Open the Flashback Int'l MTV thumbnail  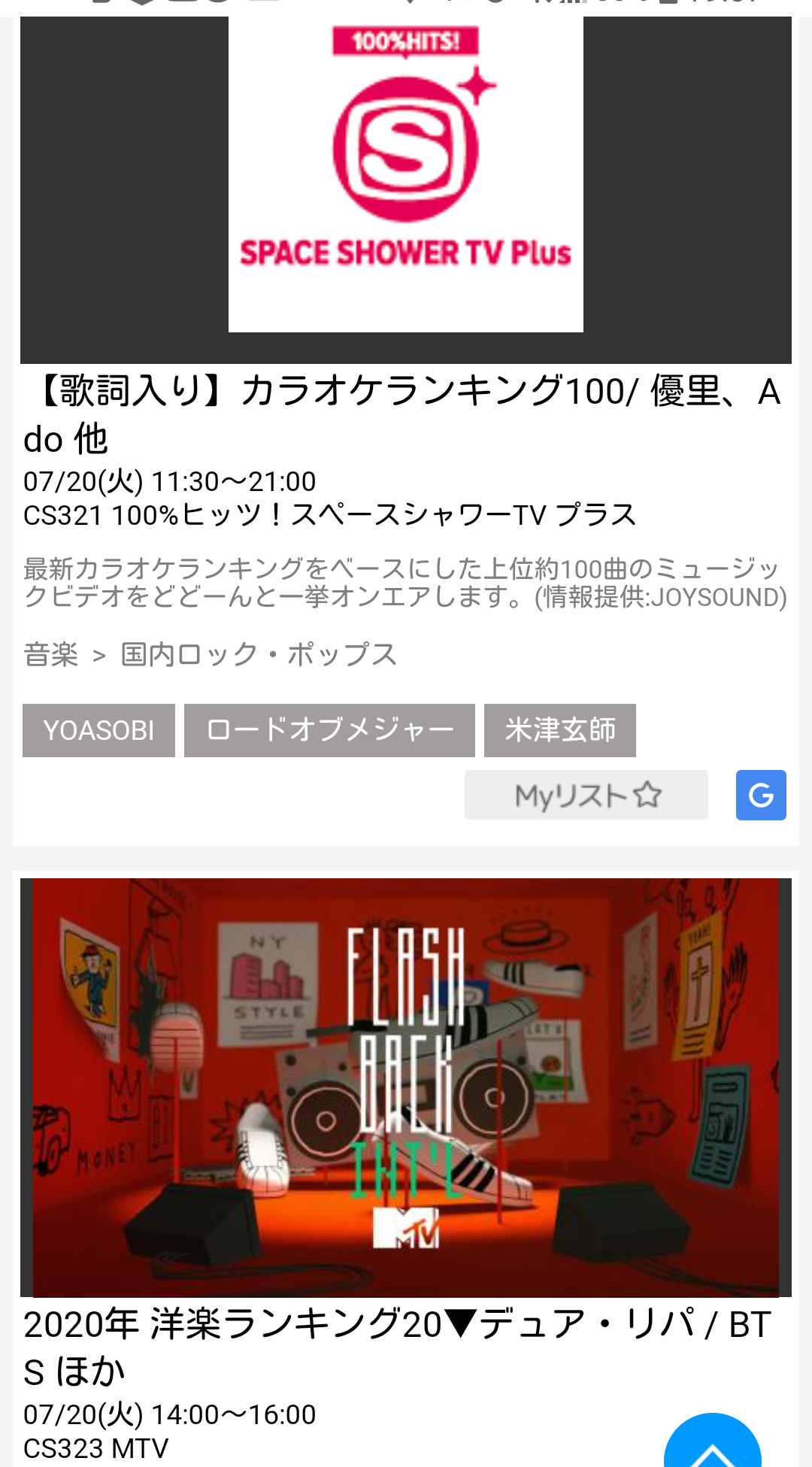[x=406, y=1087]
